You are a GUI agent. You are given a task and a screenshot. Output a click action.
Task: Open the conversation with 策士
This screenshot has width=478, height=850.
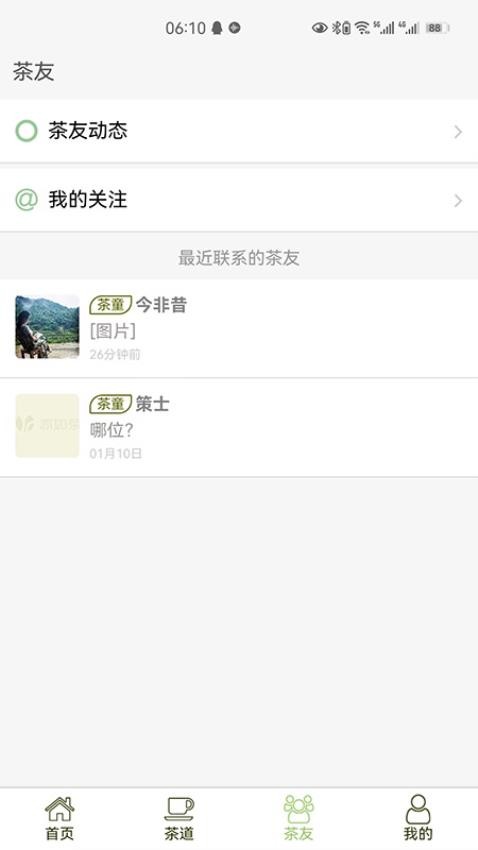239,427
